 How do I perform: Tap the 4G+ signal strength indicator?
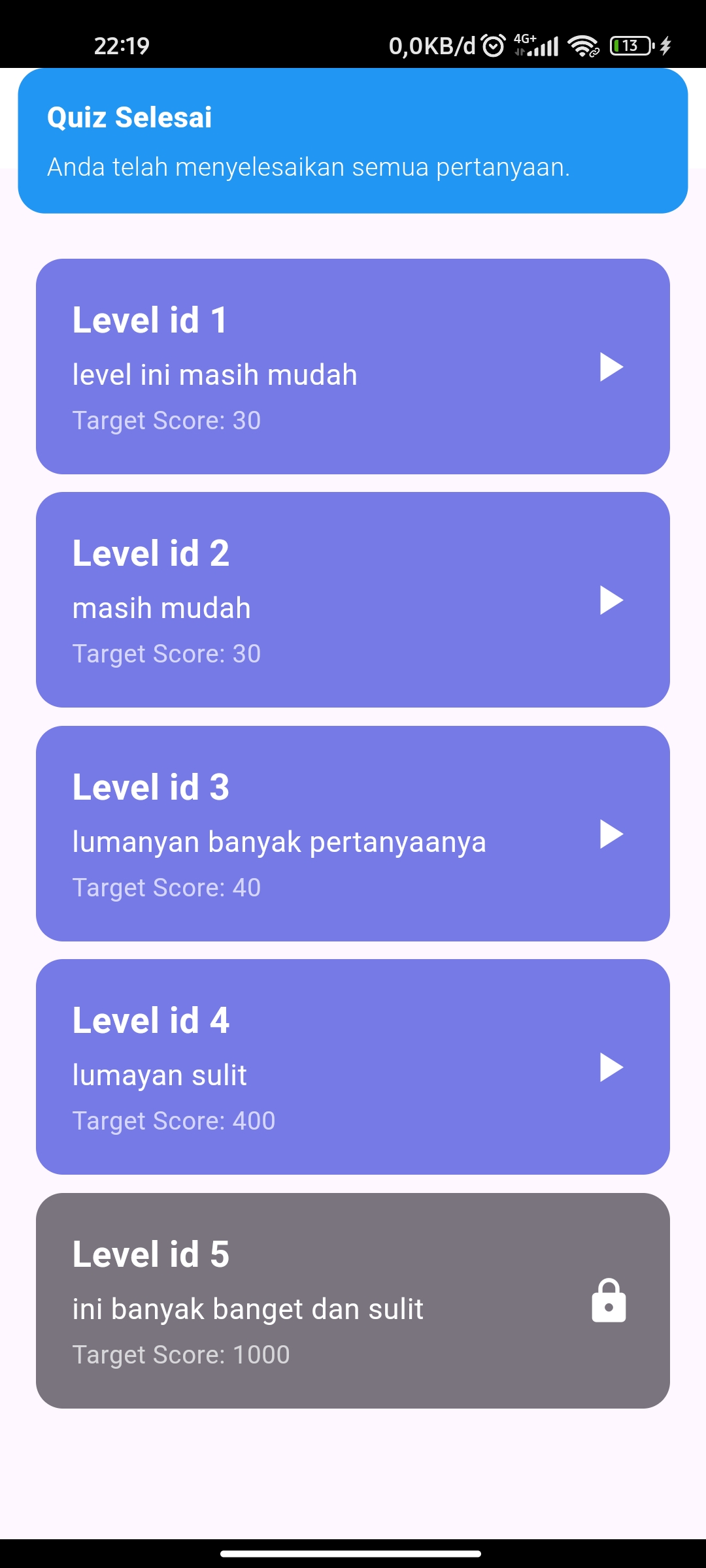(538, 46)
